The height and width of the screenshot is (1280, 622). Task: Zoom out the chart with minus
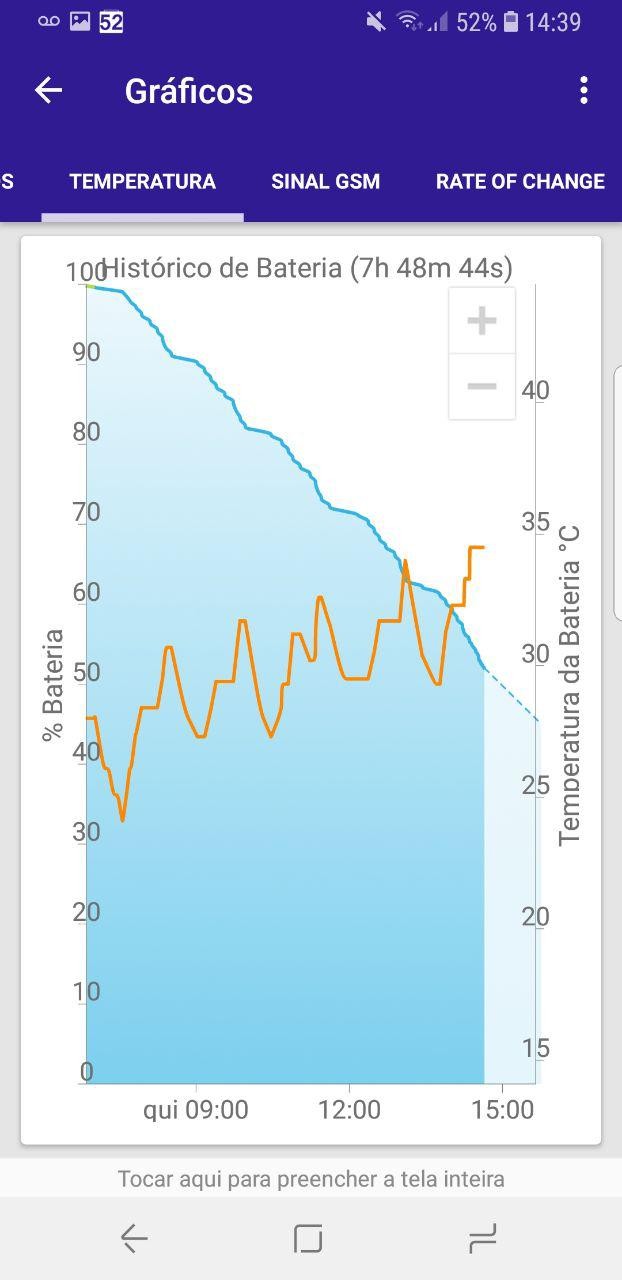[x=482, y=386]
